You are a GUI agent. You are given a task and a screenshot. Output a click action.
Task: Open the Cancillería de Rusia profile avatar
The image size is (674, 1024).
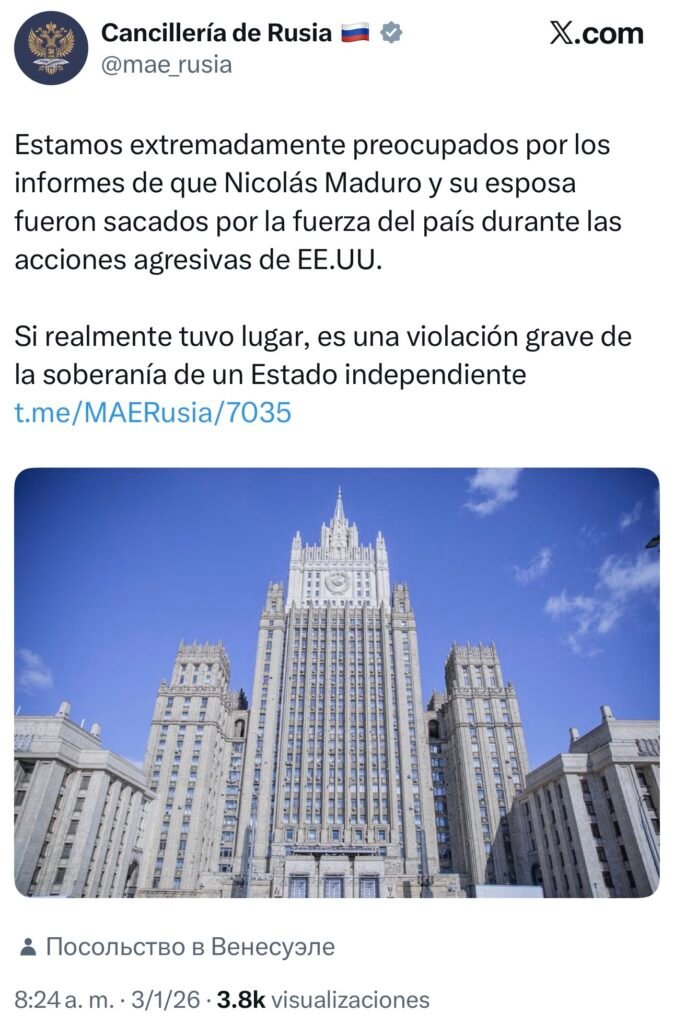click(51, 48)
